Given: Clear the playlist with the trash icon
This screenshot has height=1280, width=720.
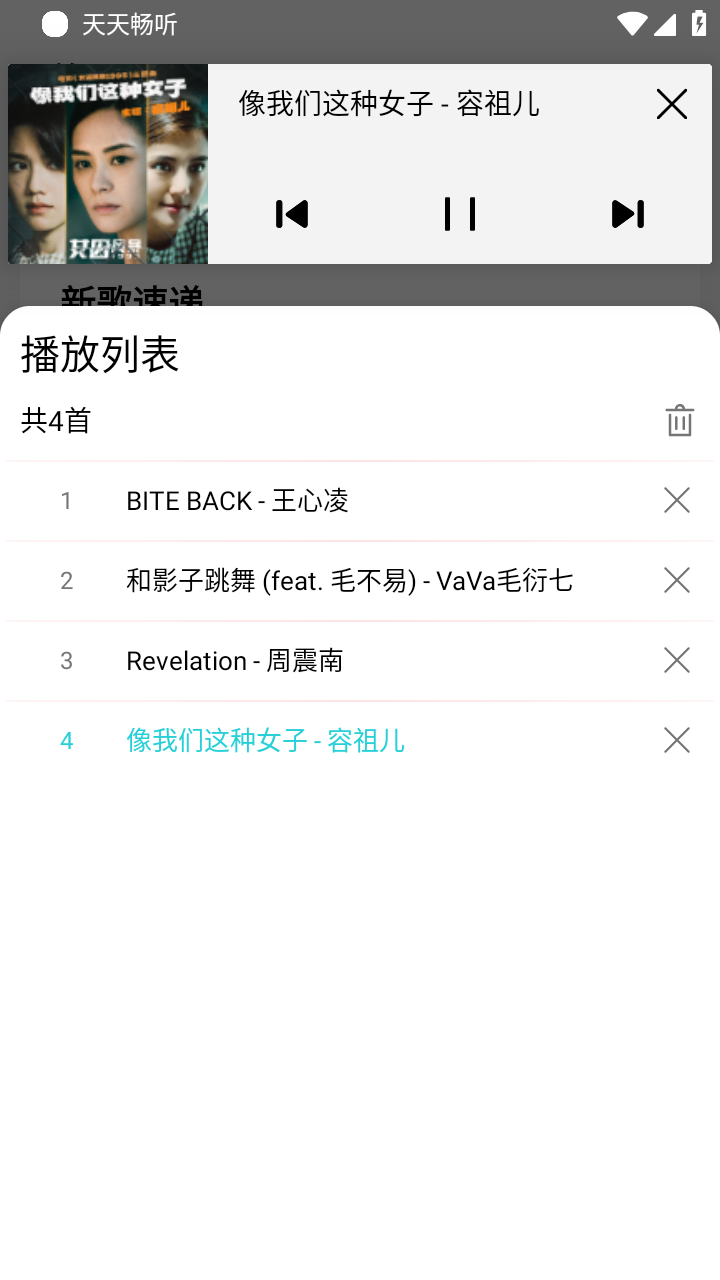Looking at the screenshot, I should pyautogui.click(x=680, y=420).
